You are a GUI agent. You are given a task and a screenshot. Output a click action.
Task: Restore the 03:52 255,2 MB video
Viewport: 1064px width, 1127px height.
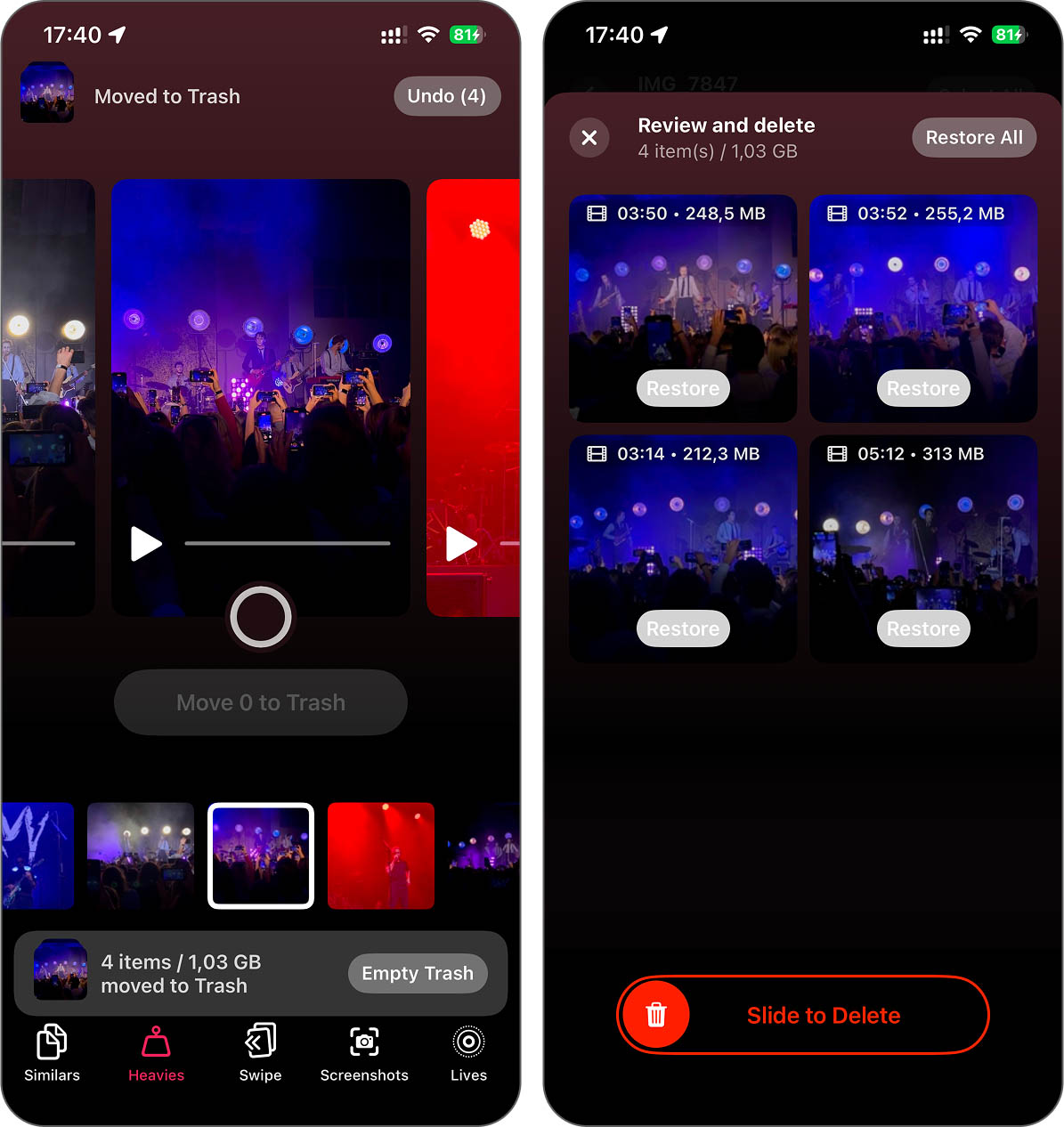(923, 388)
